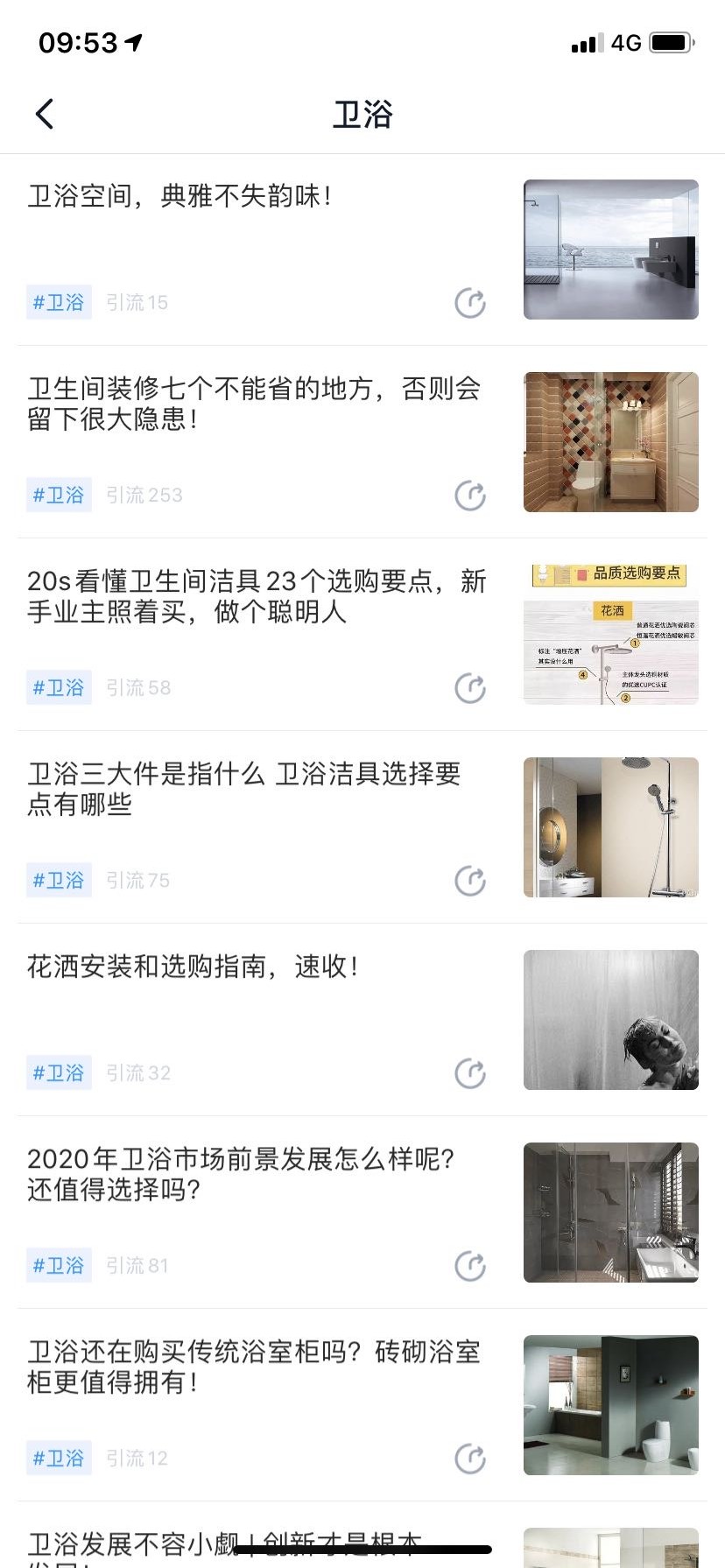Open article 2020年卫浴市场前景发展怎么样呢
The height and width of the screenshot is (1568, 725).
click(241, 1173)
